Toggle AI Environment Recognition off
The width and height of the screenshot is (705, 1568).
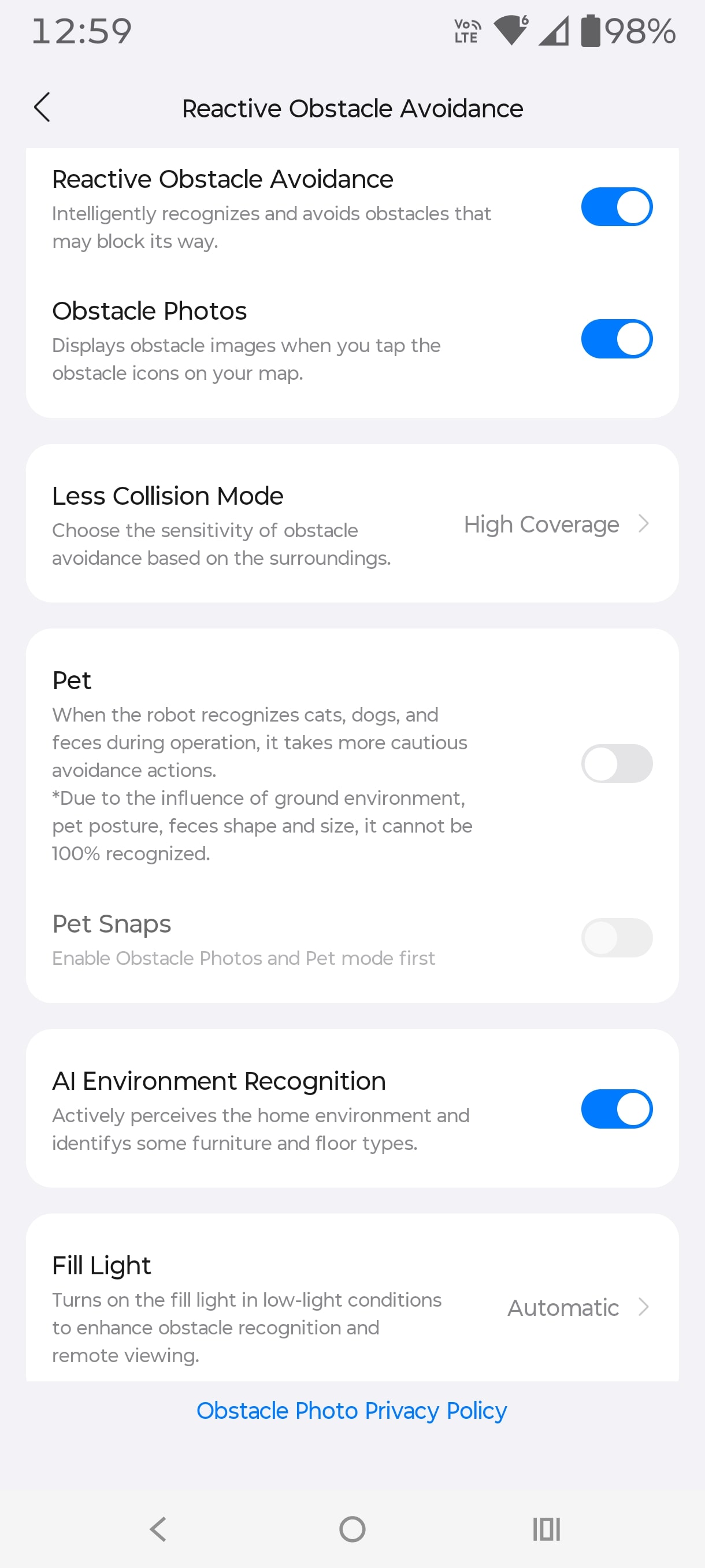coord(616,1109)
